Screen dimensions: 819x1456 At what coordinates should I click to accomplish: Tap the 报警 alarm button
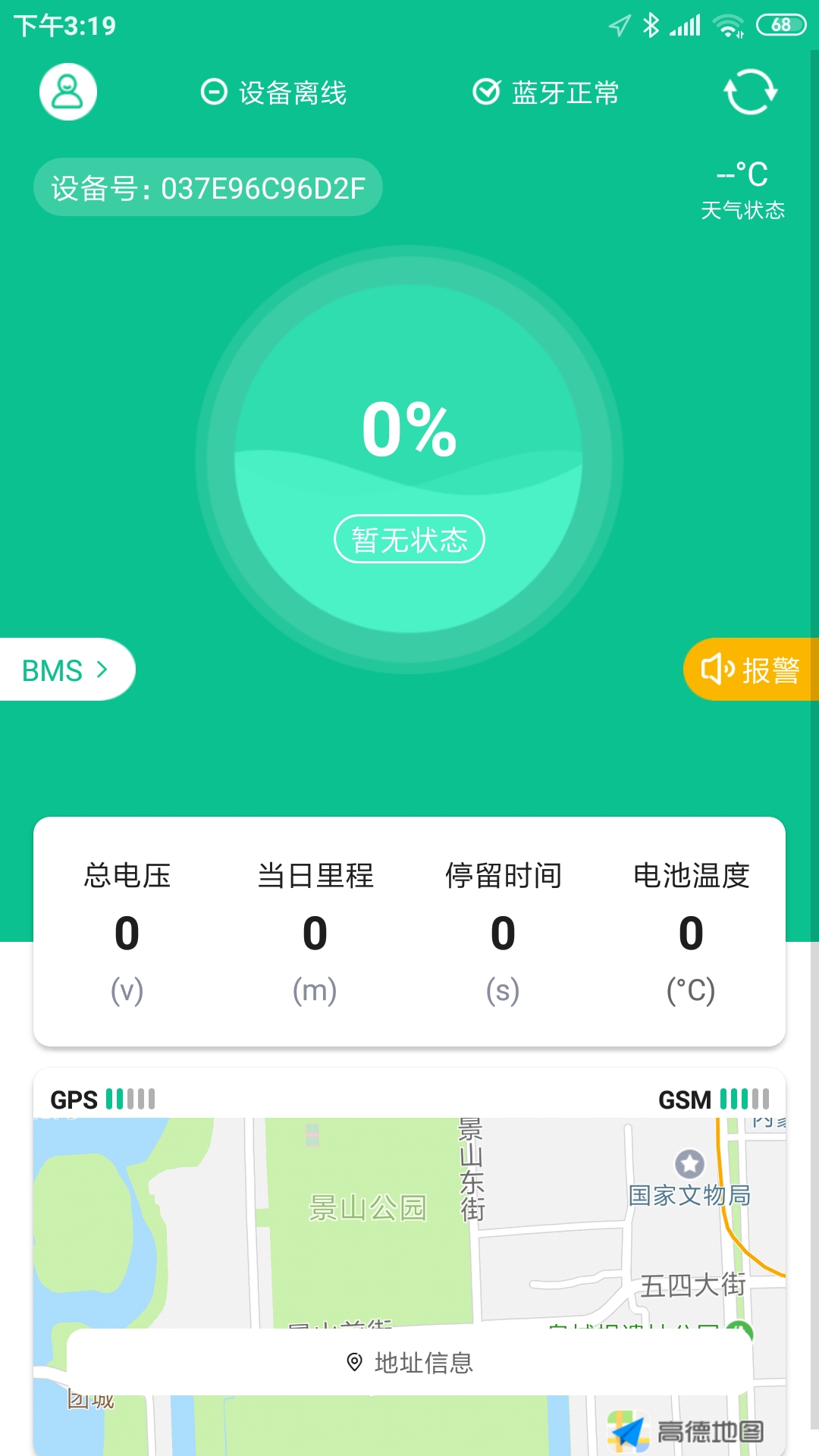pos(751,670)
